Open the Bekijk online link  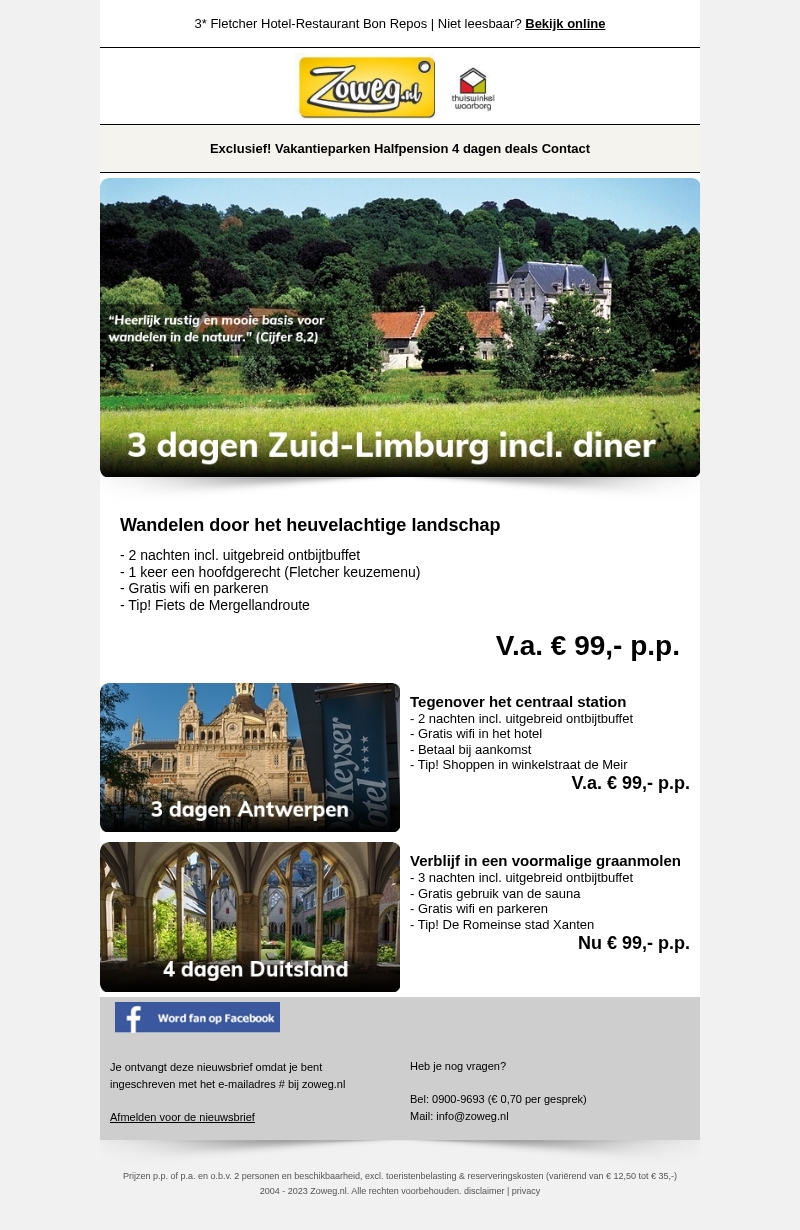(565, 24)
